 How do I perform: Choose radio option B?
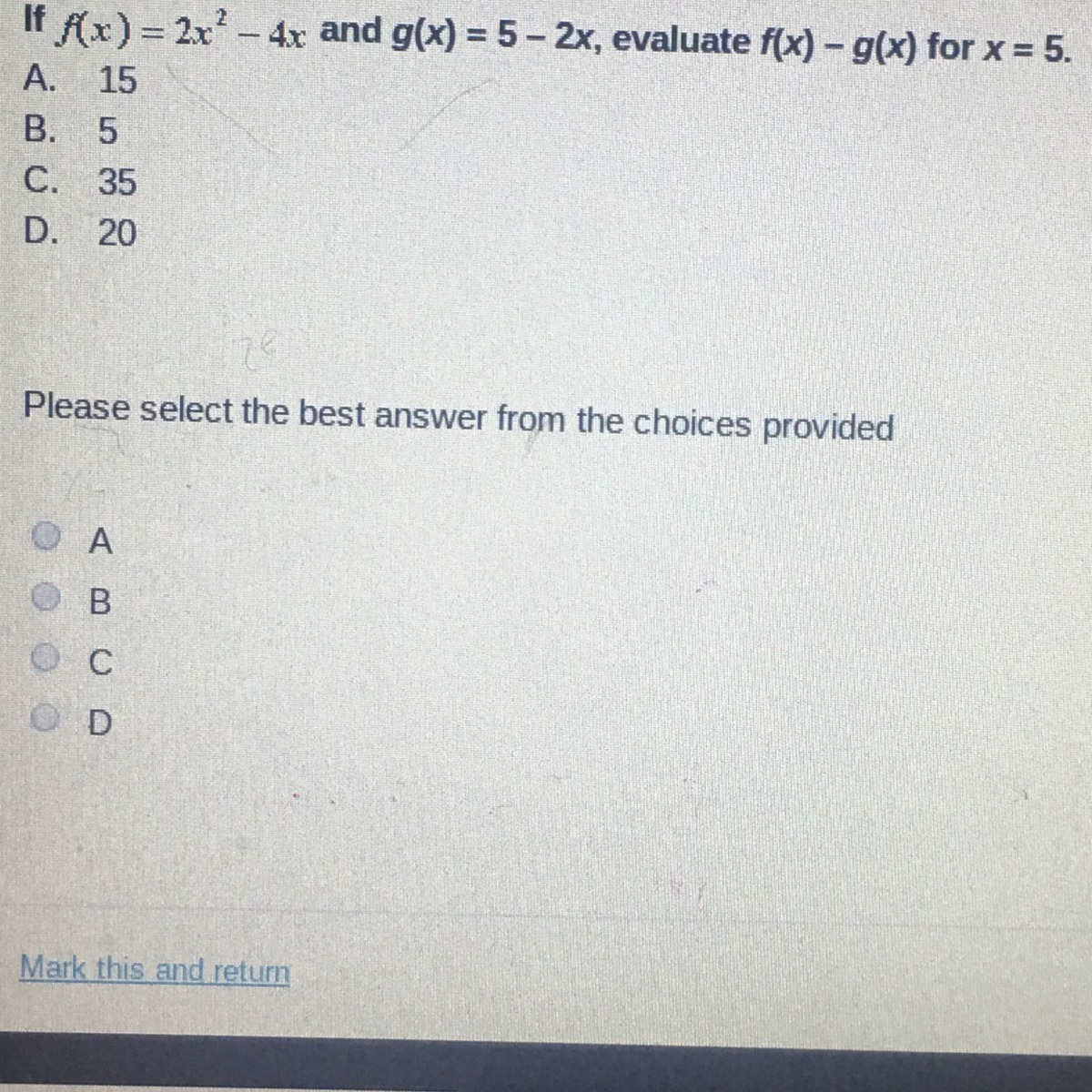(x=45, y=598)
